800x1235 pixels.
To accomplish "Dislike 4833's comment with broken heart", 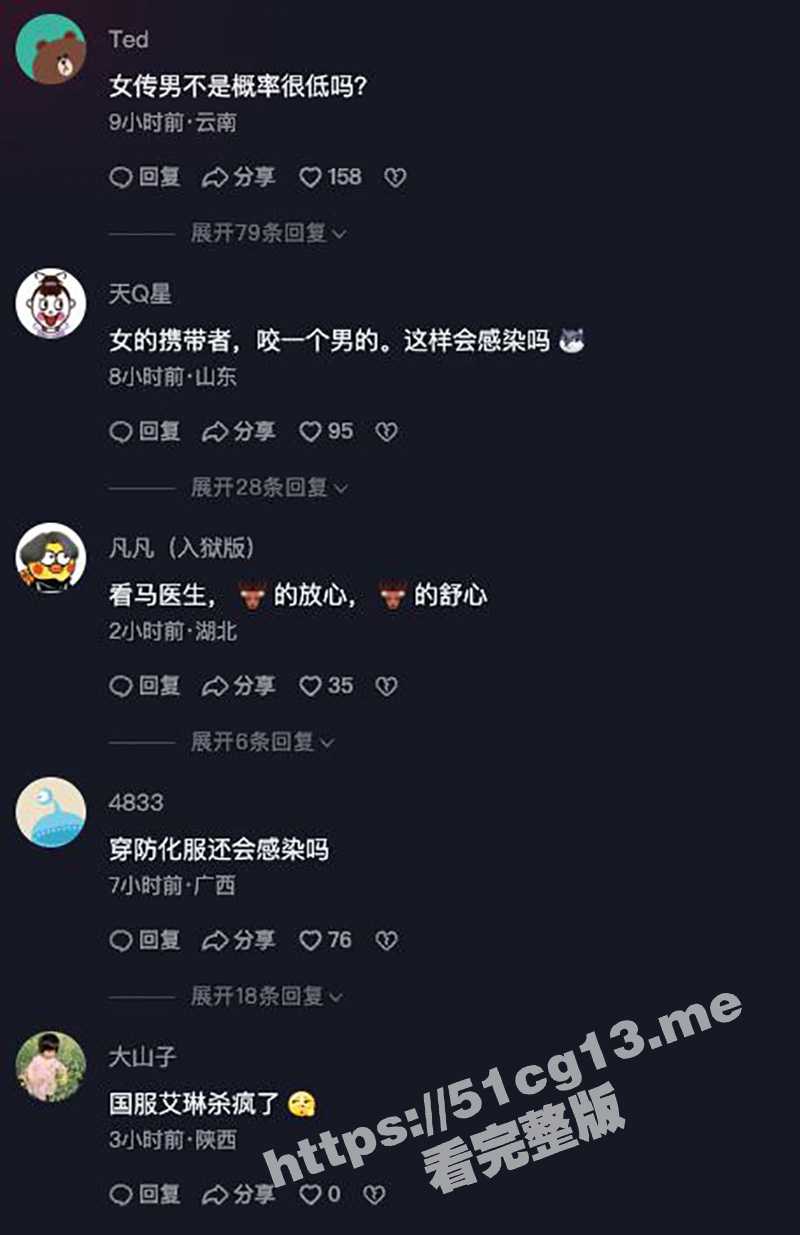I will click(386, 940).
